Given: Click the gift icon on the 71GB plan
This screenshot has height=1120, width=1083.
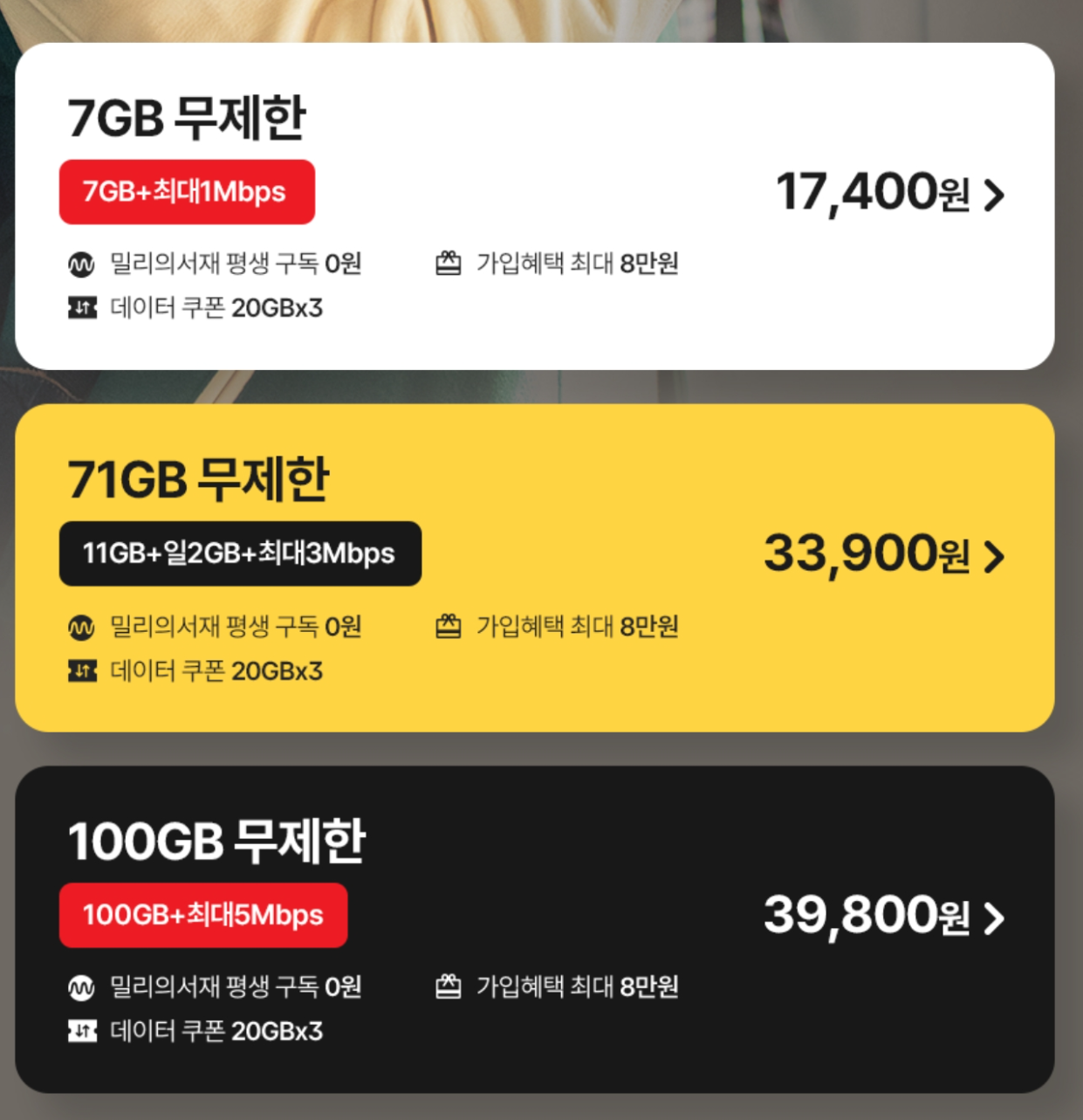Looking at the screenshot, I should pos(448,627).
